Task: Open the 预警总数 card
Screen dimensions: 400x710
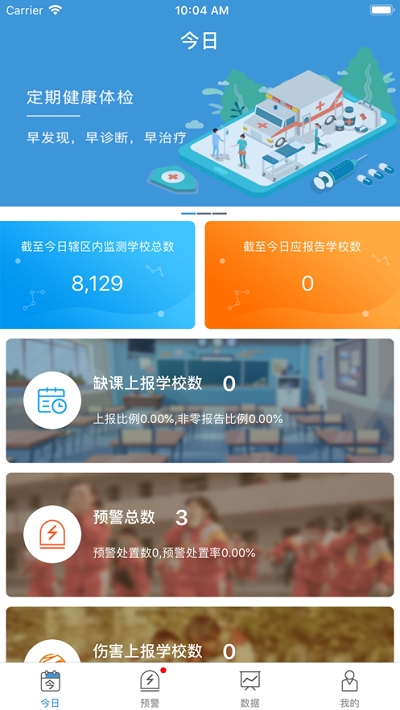Action: point(200,535)
